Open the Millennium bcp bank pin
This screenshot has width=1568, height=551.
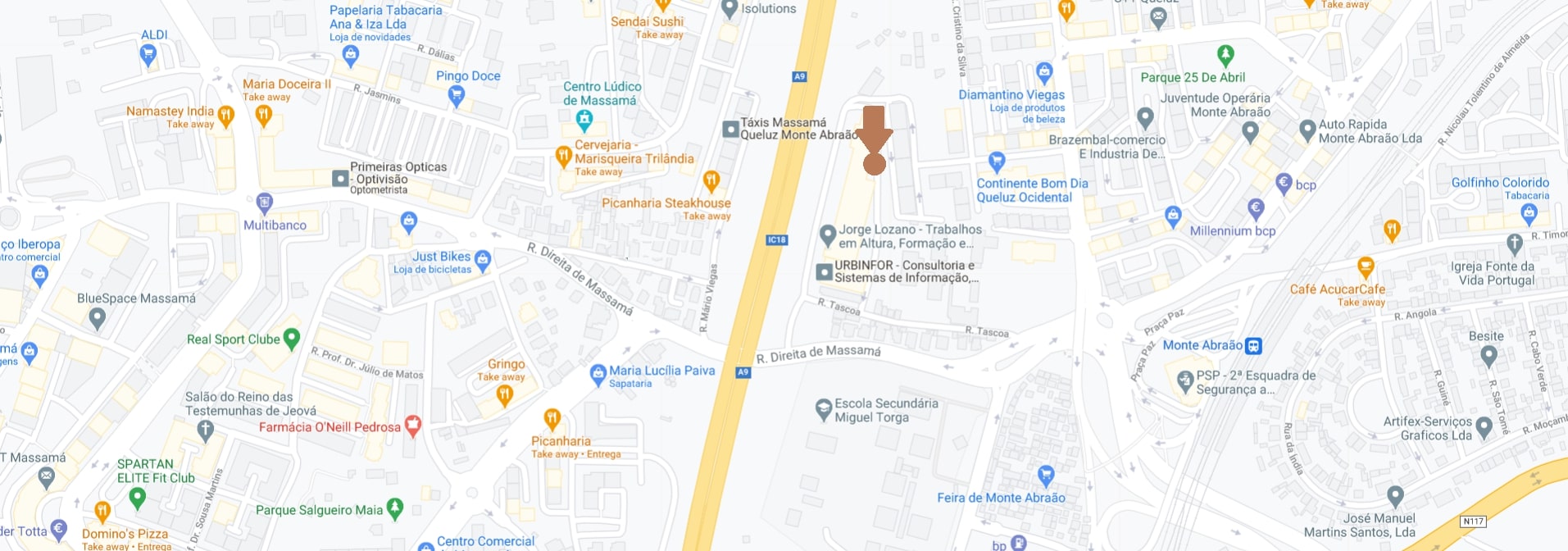coord(1255,209)
